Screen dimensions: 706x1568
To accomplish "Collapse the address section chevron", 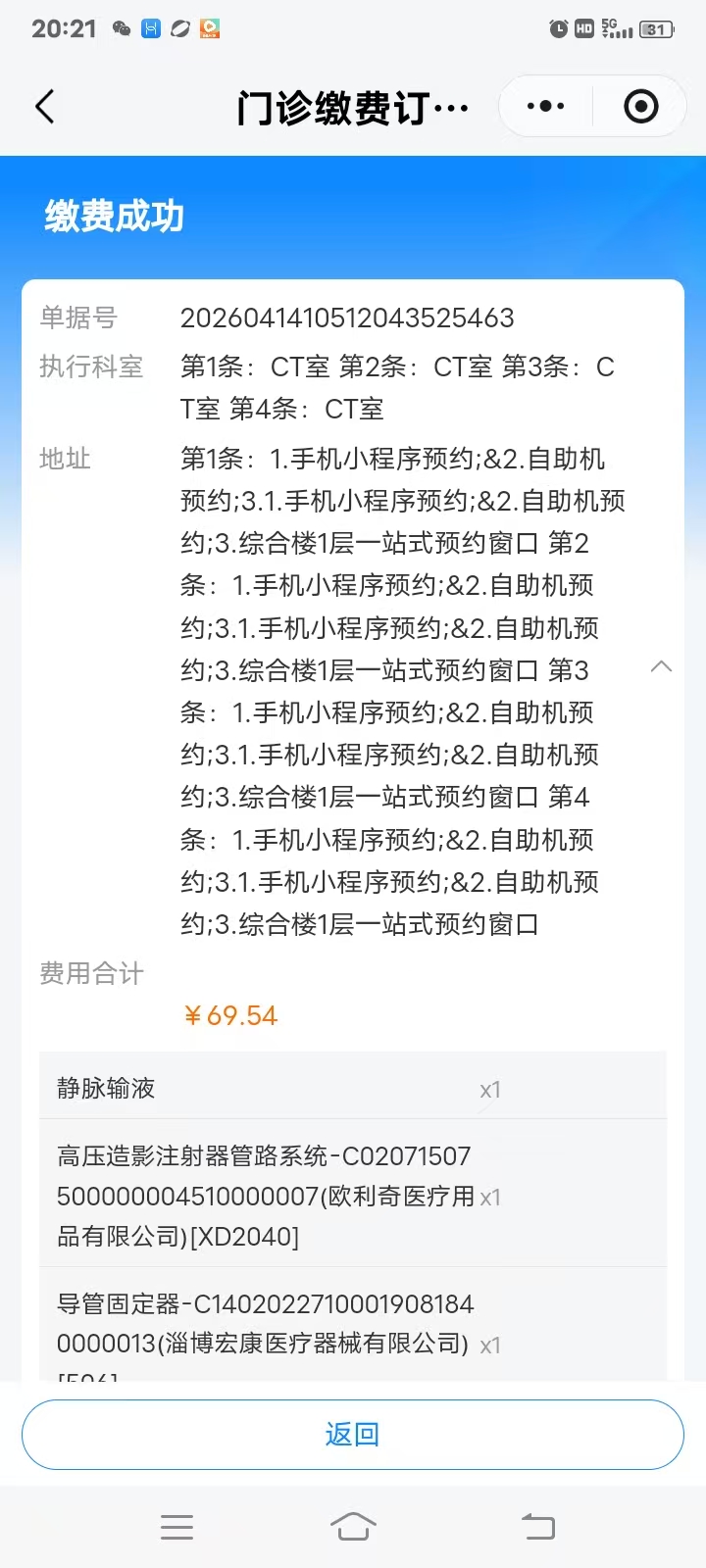I will point(661,666).
